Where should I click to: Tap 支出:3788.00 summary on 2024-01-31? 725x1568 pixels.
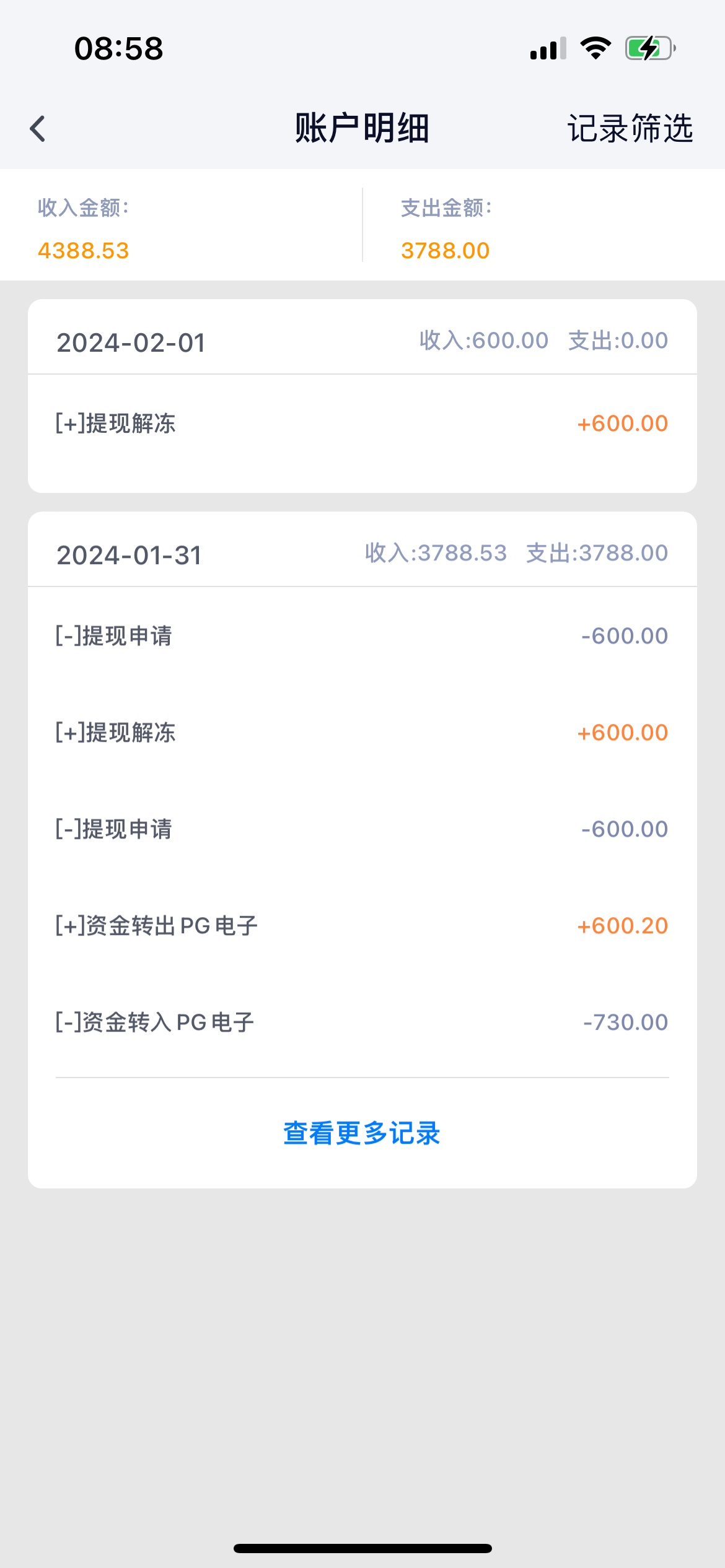[x=595, y=553]
